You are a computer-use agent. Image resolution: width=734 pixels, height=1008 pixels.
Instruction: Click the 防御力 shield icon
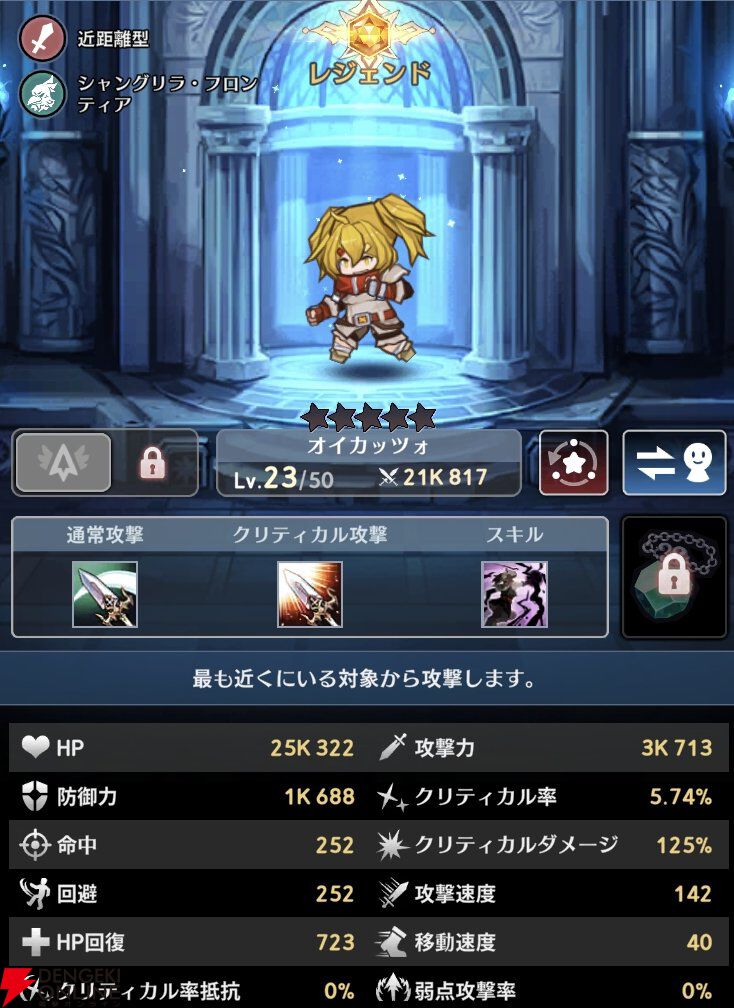click(34, 795)
